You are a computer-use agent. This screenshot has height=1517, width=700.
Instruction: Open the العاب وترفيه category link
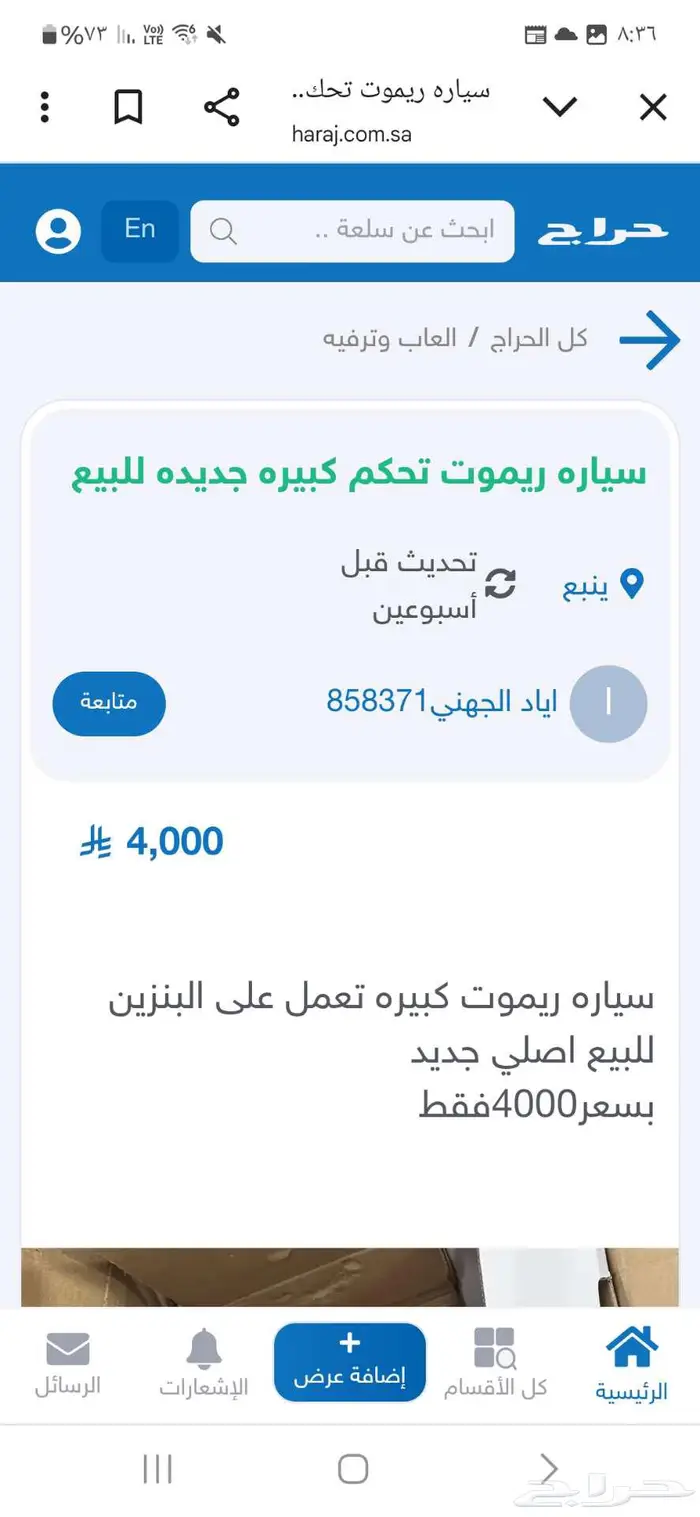tap(390, 339)
